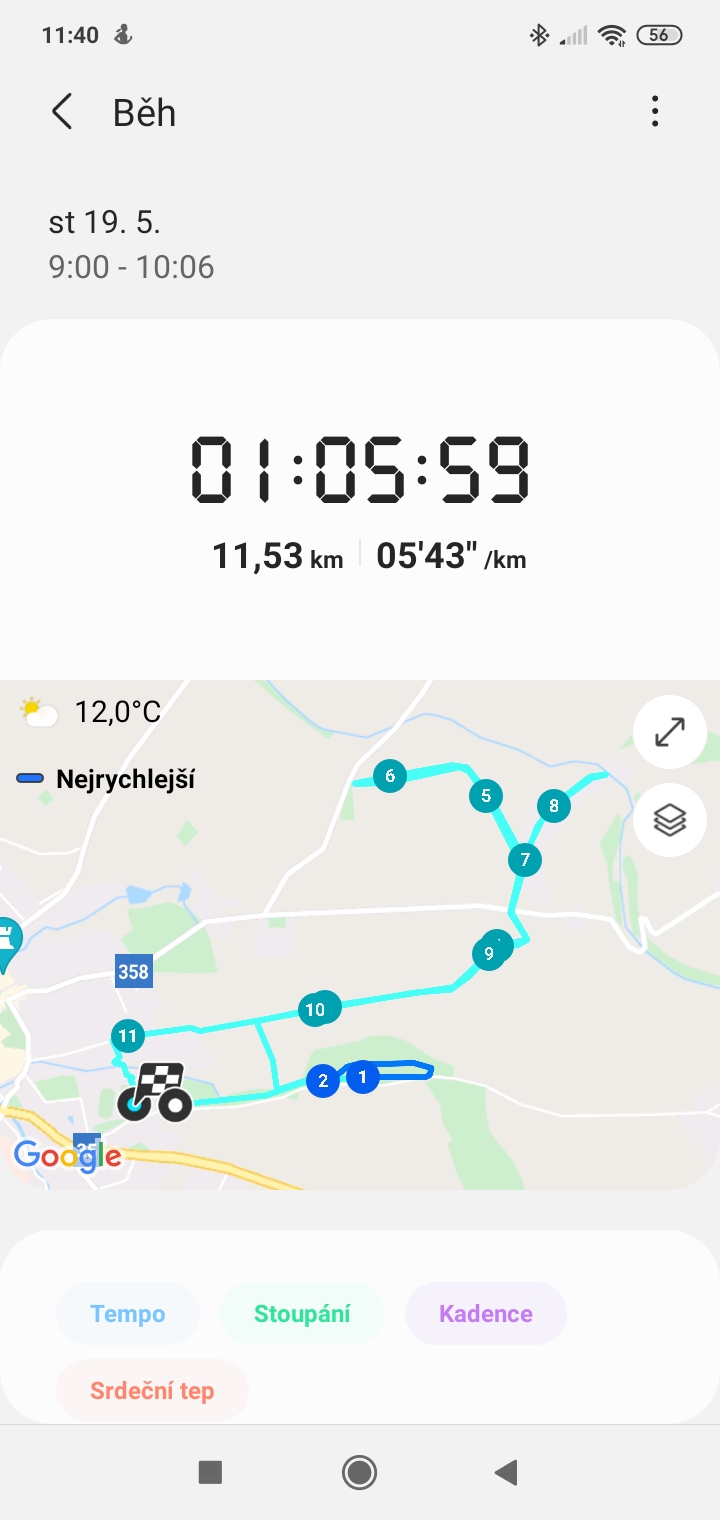Image resolution: width=720 pixels, height=1520 pixels.
Task: Open the map layers selector
Action: point(670,820)
